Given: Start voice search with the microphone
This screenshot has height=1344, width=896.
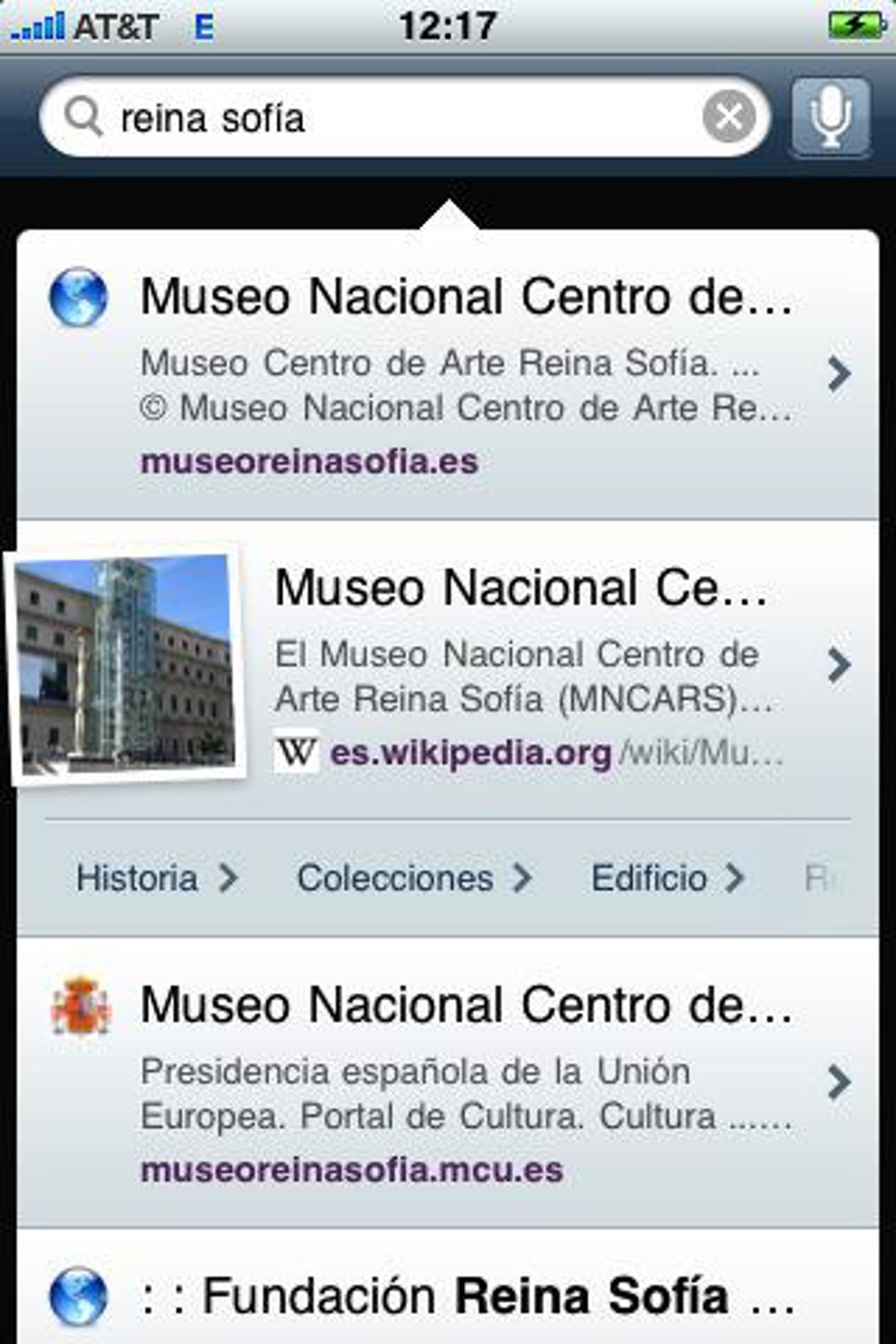Looking at the screenshot, I should click(830, 118).
